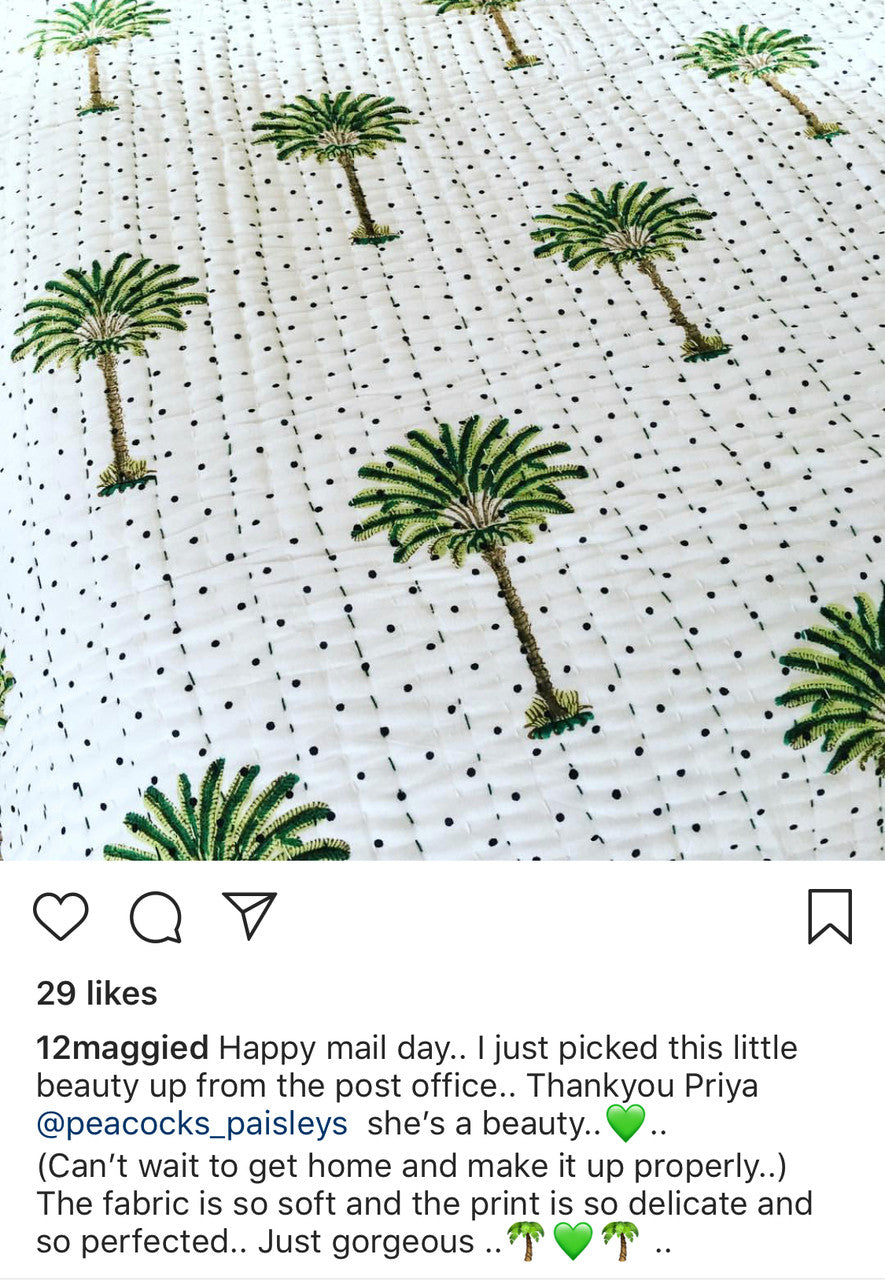Open the palm tree quilt photo
Viewport: 885px width, 1280px height.
click(442, 430)
